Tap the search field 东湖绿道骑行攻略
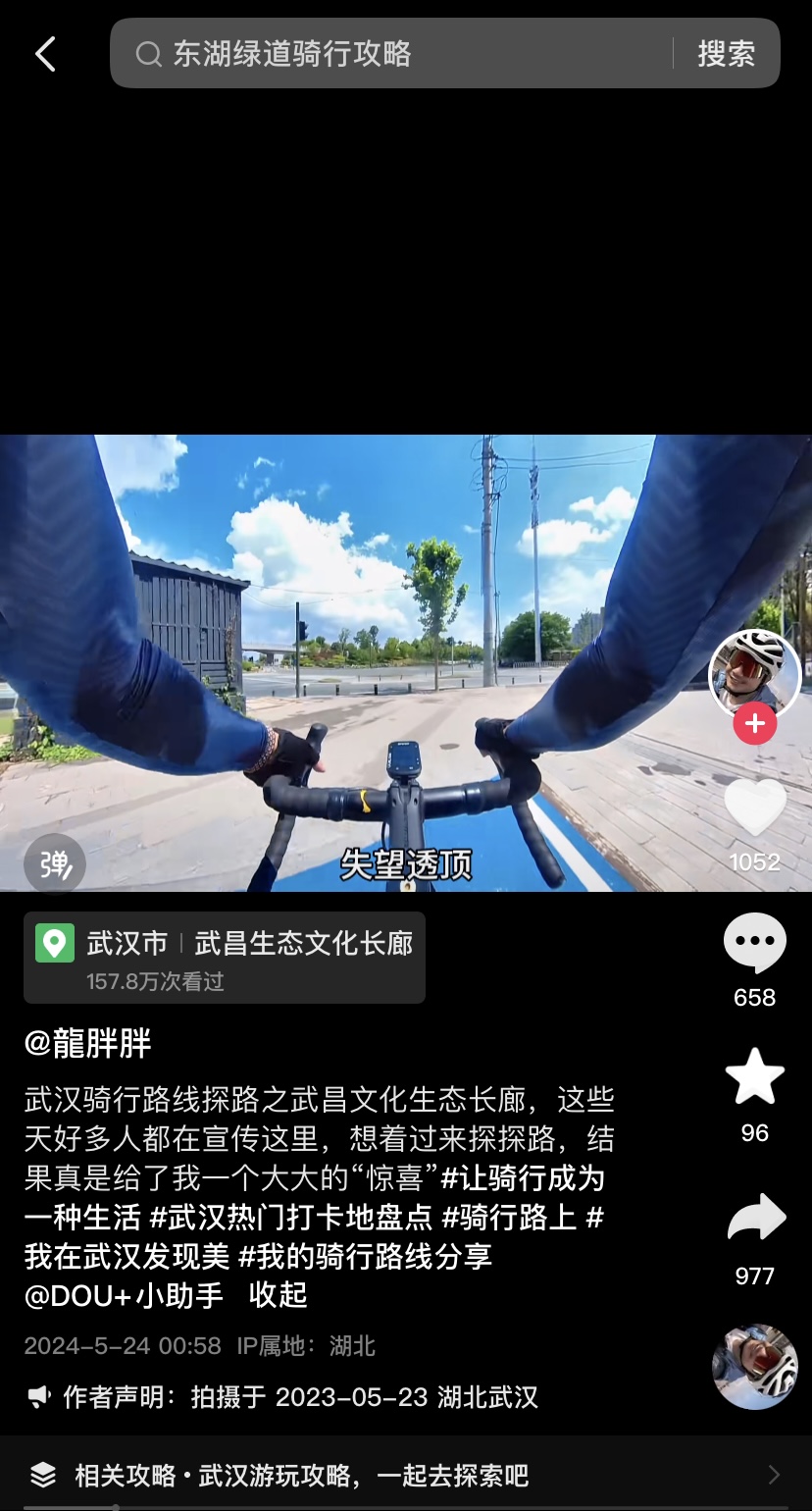The height and width of the screenshot is (1511, 812). coord(392,54)
